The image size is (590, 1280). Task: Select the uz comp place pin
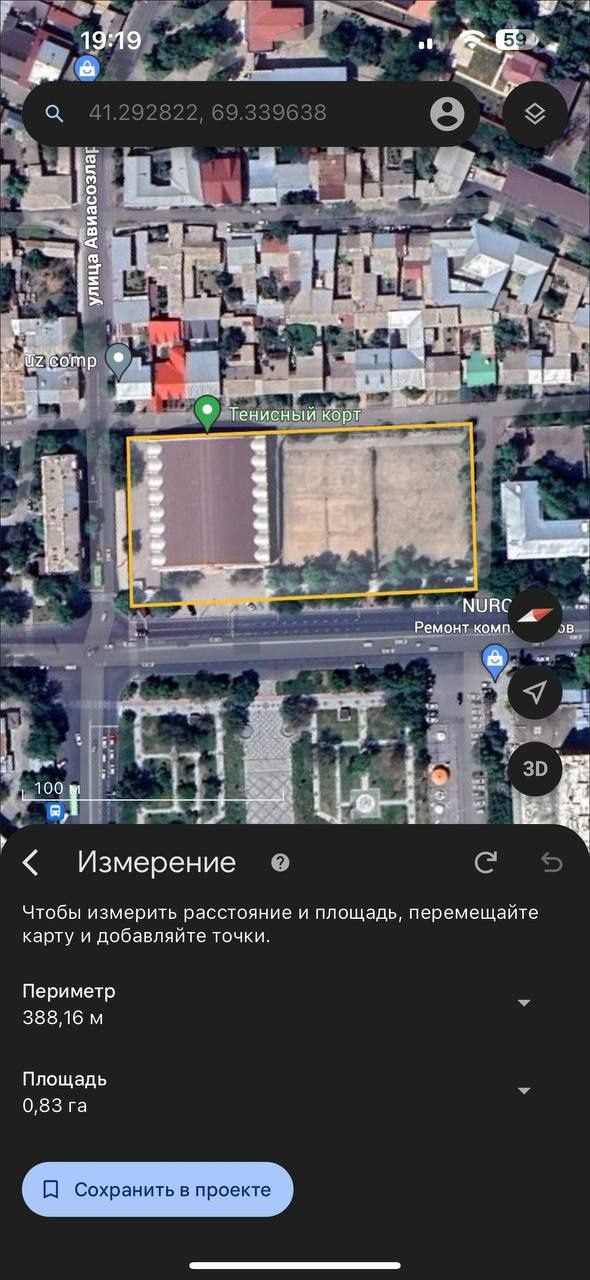(119, 361)
